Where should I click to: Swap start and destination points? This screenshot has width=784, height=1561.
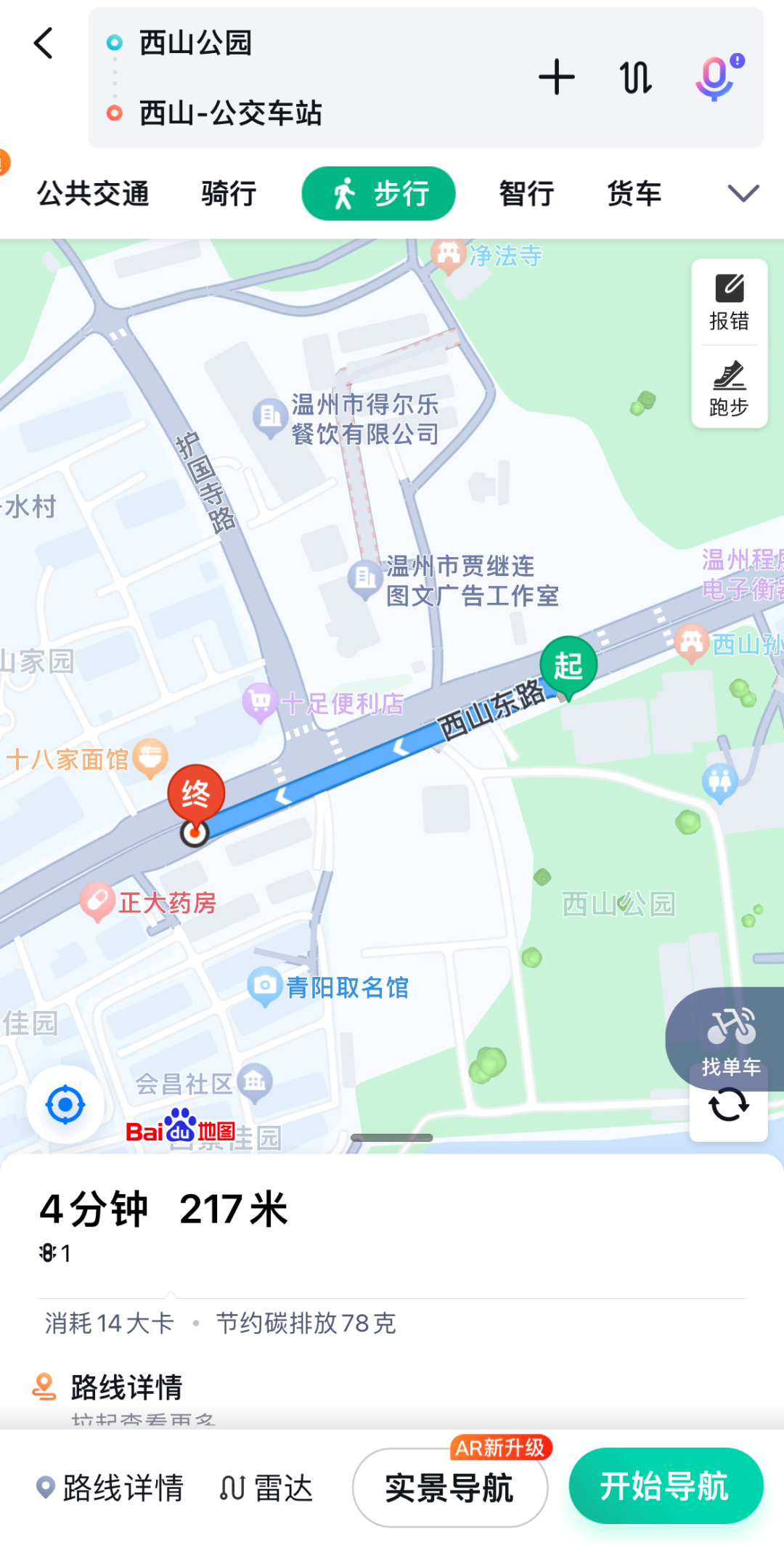point(635,78)
